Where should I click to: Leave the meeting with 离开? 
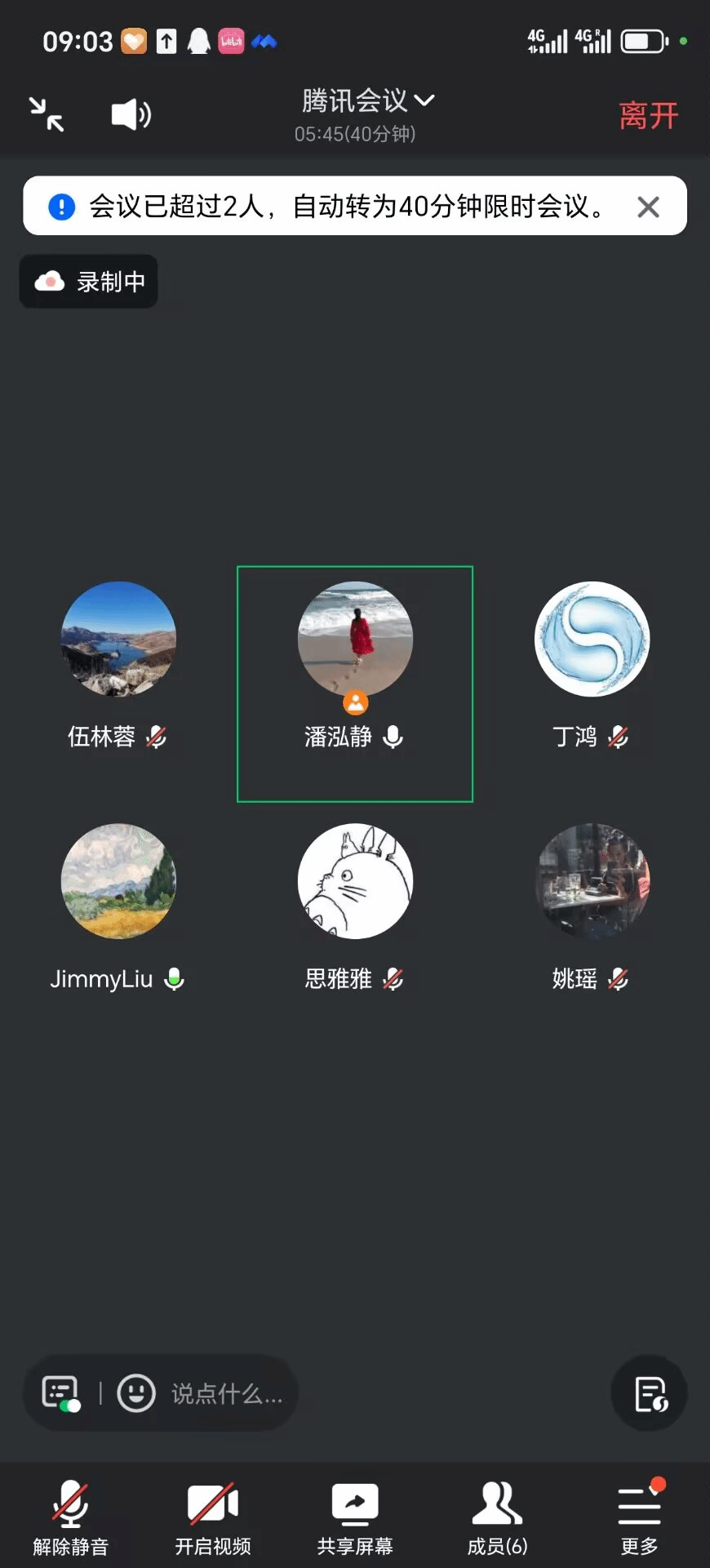click(648, 116)
